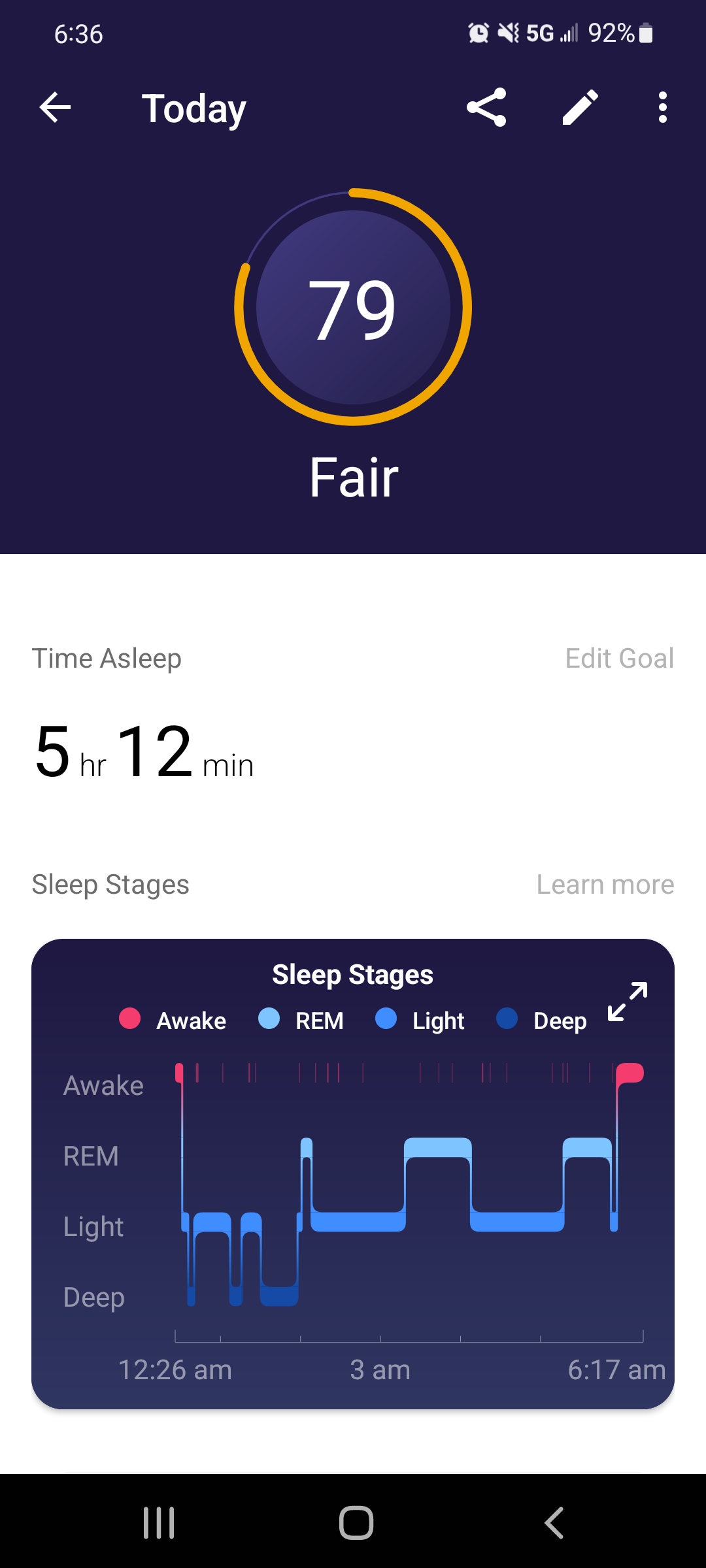Viewport: 706px width, 1568px height.
Task: Share today's sleep score
Action: [x=486, y=107]
